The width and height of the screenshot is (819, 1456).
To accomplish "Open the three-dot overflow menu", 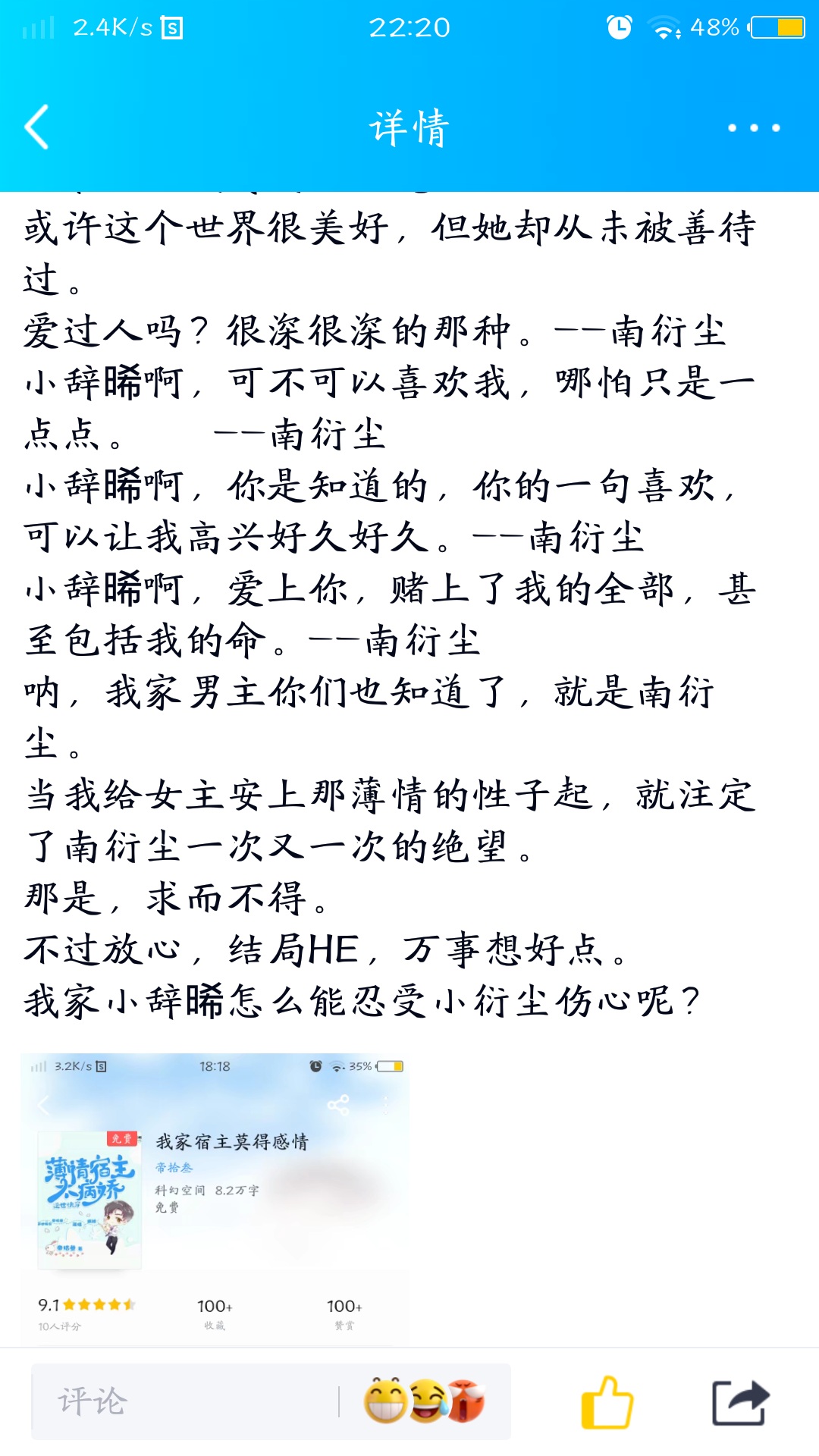I will (753, 127).
